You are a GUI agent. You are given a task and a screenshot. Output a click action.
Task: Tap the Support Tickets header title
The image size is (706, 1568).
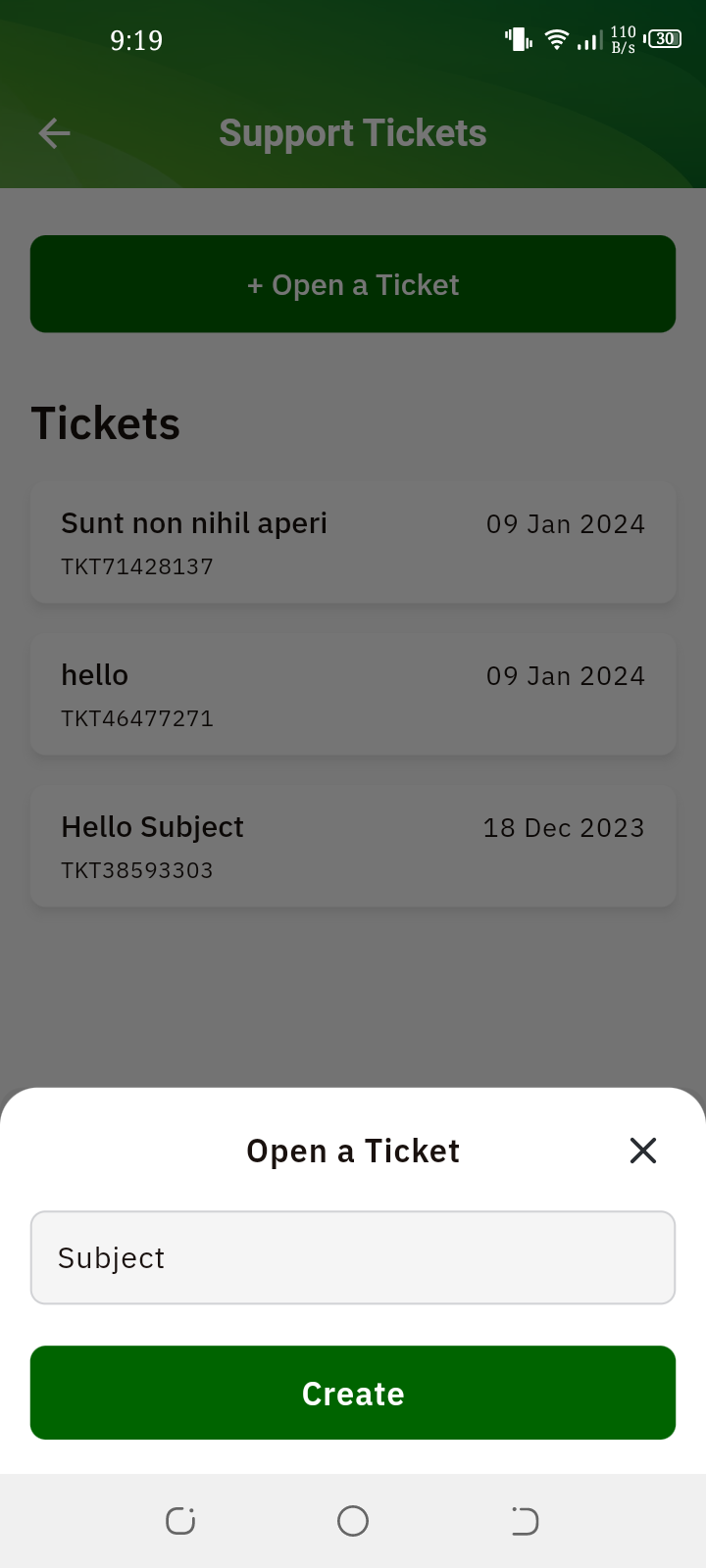coord(353,133)
